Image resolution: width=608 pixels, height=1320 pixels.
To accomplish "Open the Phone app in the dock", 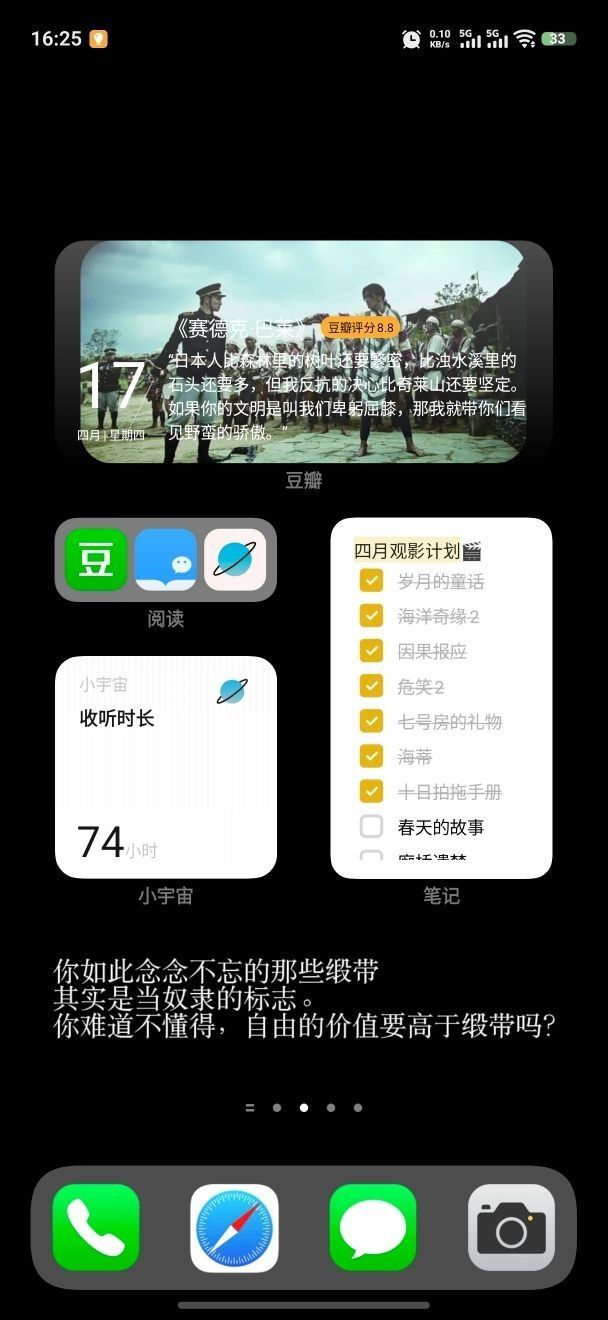I will pyautogui.click(x=96, y=1228).
